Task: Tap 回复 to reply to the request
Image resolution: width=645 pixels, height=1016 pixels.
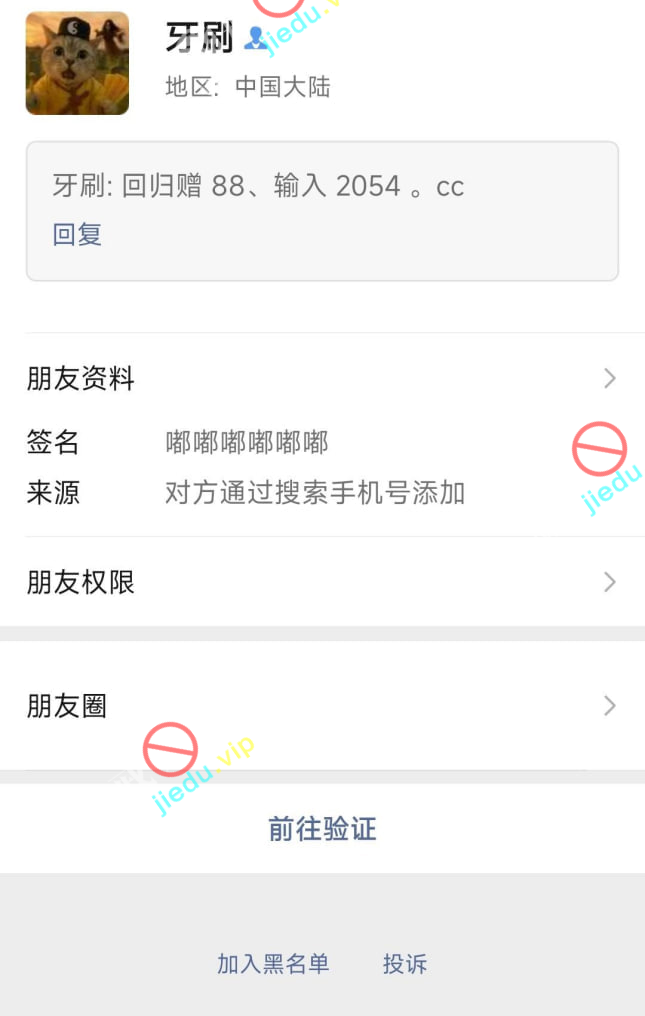Action: pyautogui.click(x=77, y=235)
